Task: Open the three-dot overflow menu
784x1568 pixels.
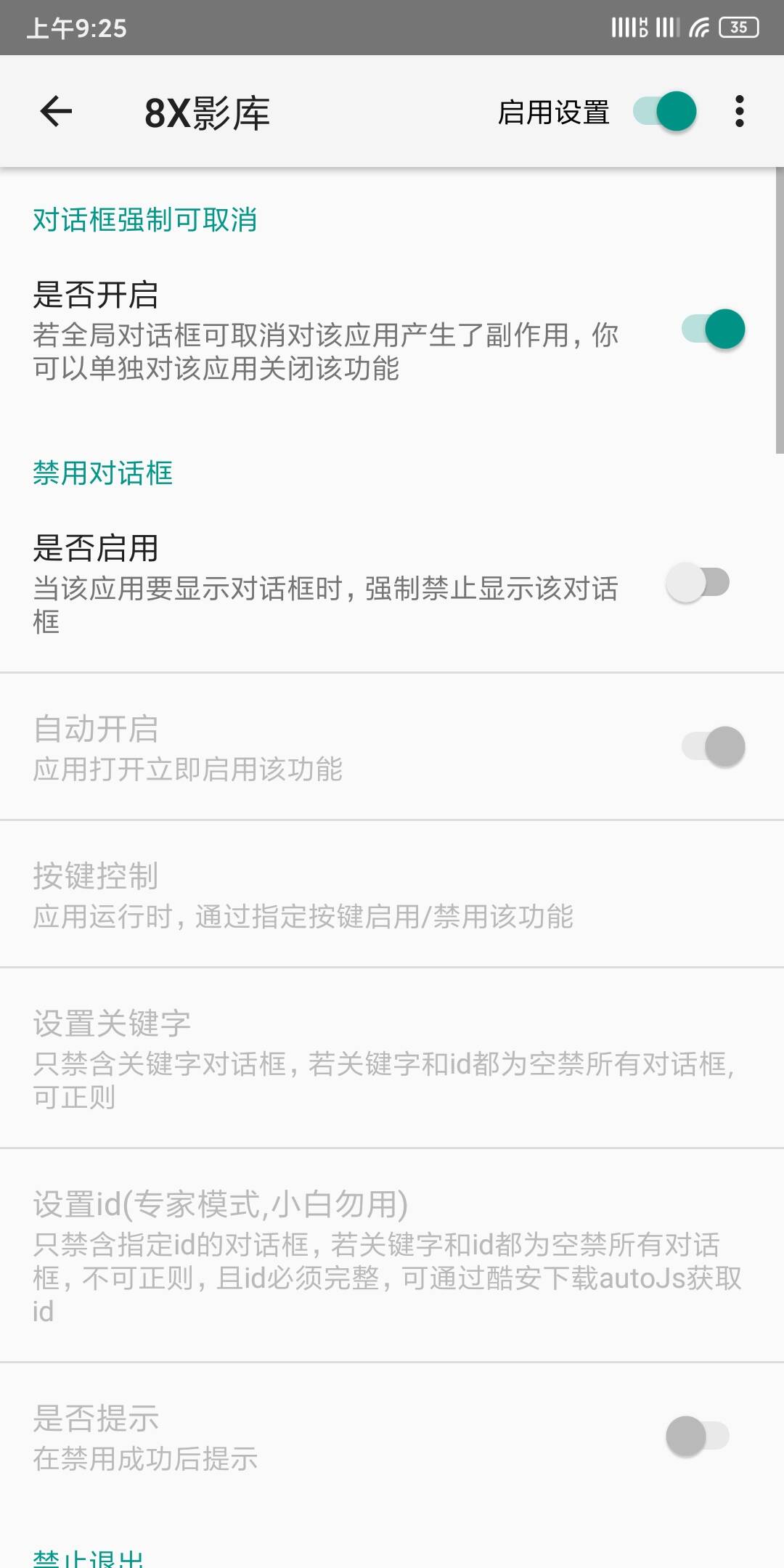Action: click(x=739, y=112)
